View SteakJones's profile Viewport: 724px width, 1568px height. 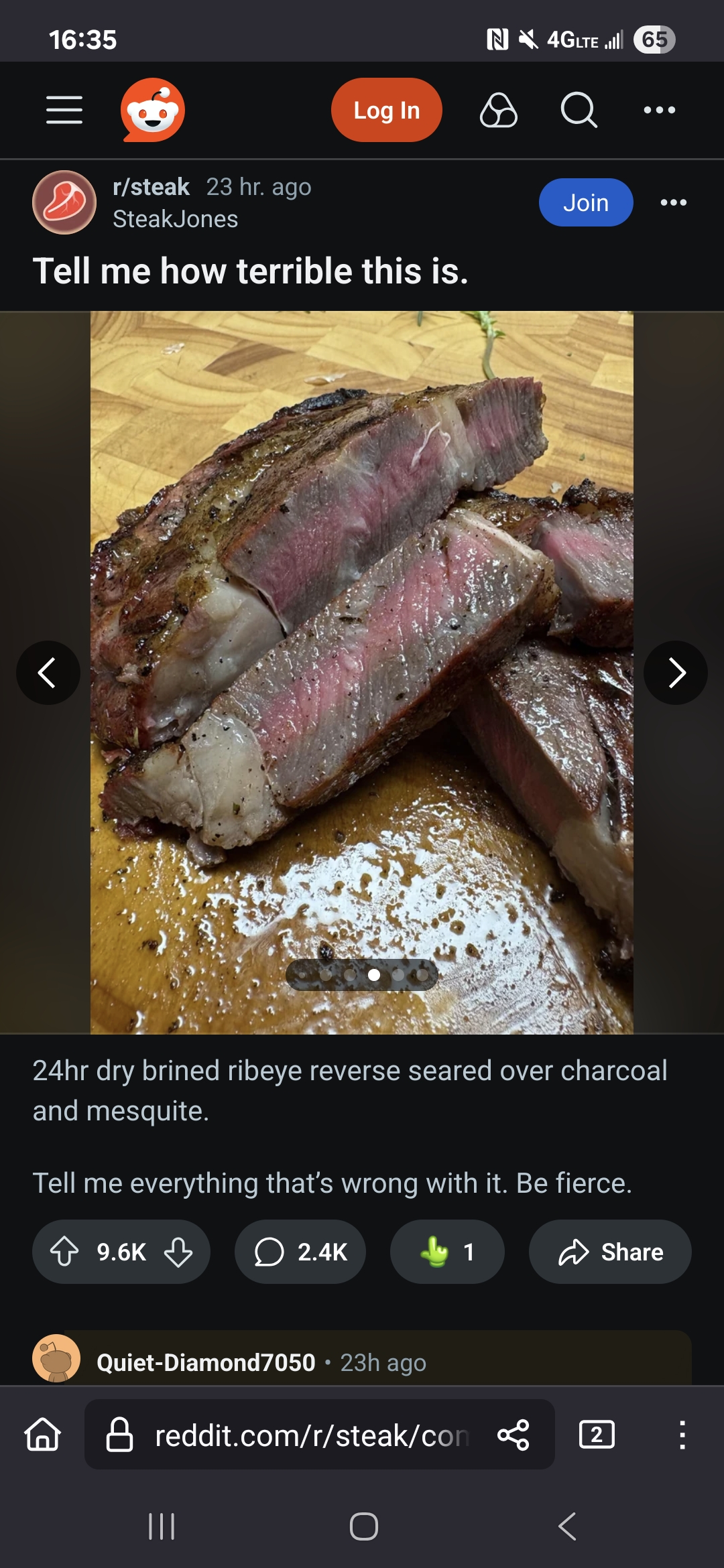[176, 219]
